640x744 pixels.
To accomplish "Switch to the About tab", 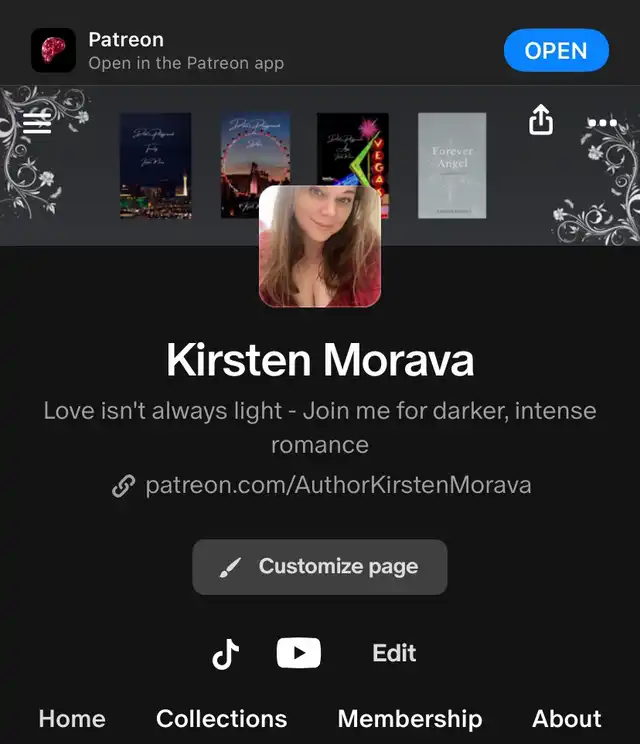I will tap(566, 718).
